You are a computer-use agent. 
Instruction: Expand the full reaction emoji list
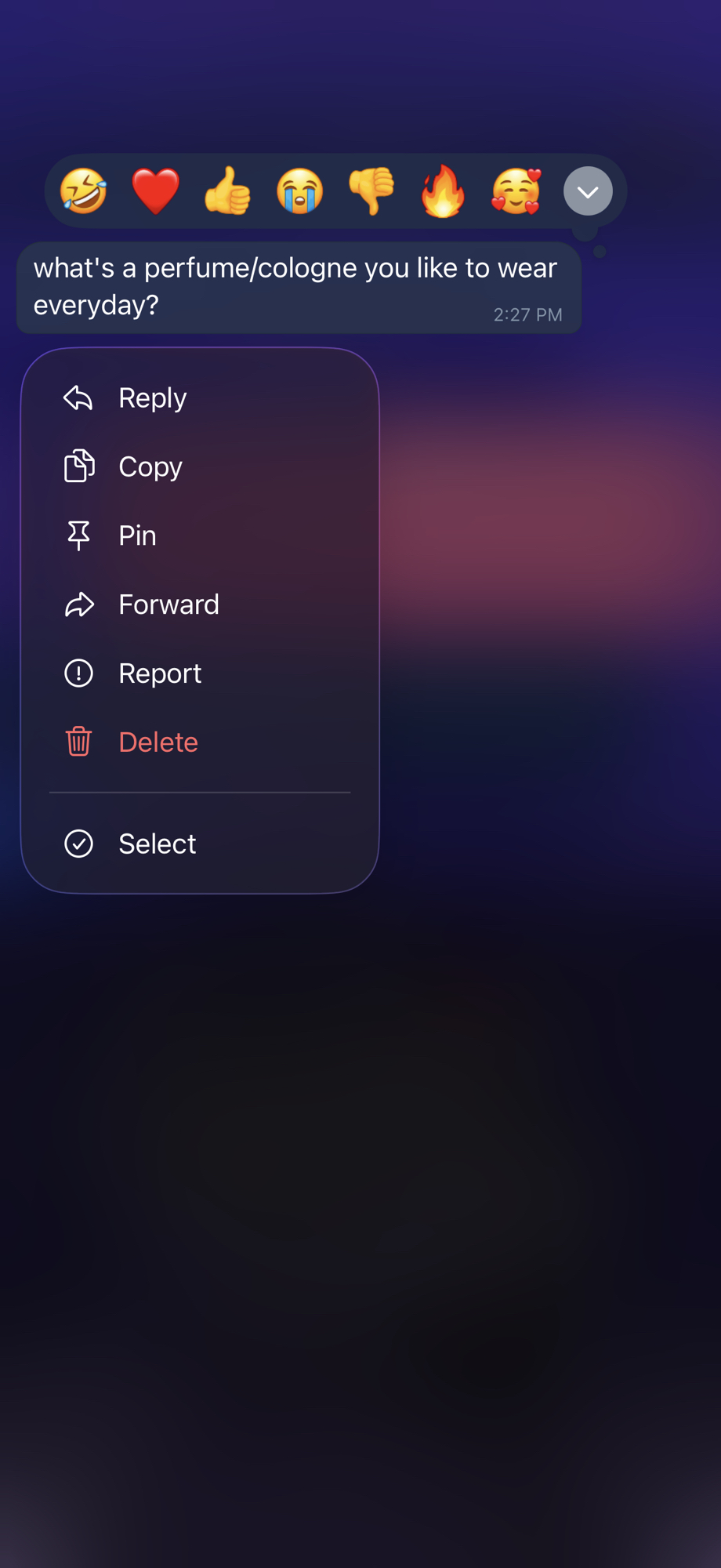(588, 191)
